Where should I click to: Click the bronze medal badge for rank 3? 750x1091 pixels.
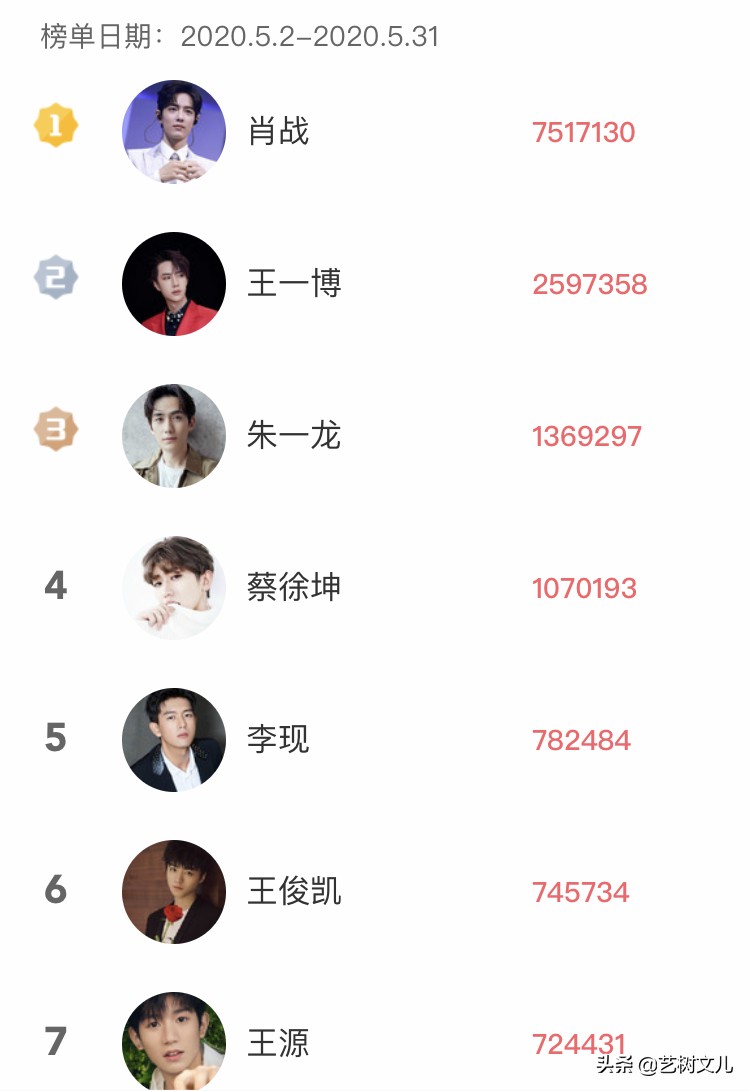tap(55, 428)
